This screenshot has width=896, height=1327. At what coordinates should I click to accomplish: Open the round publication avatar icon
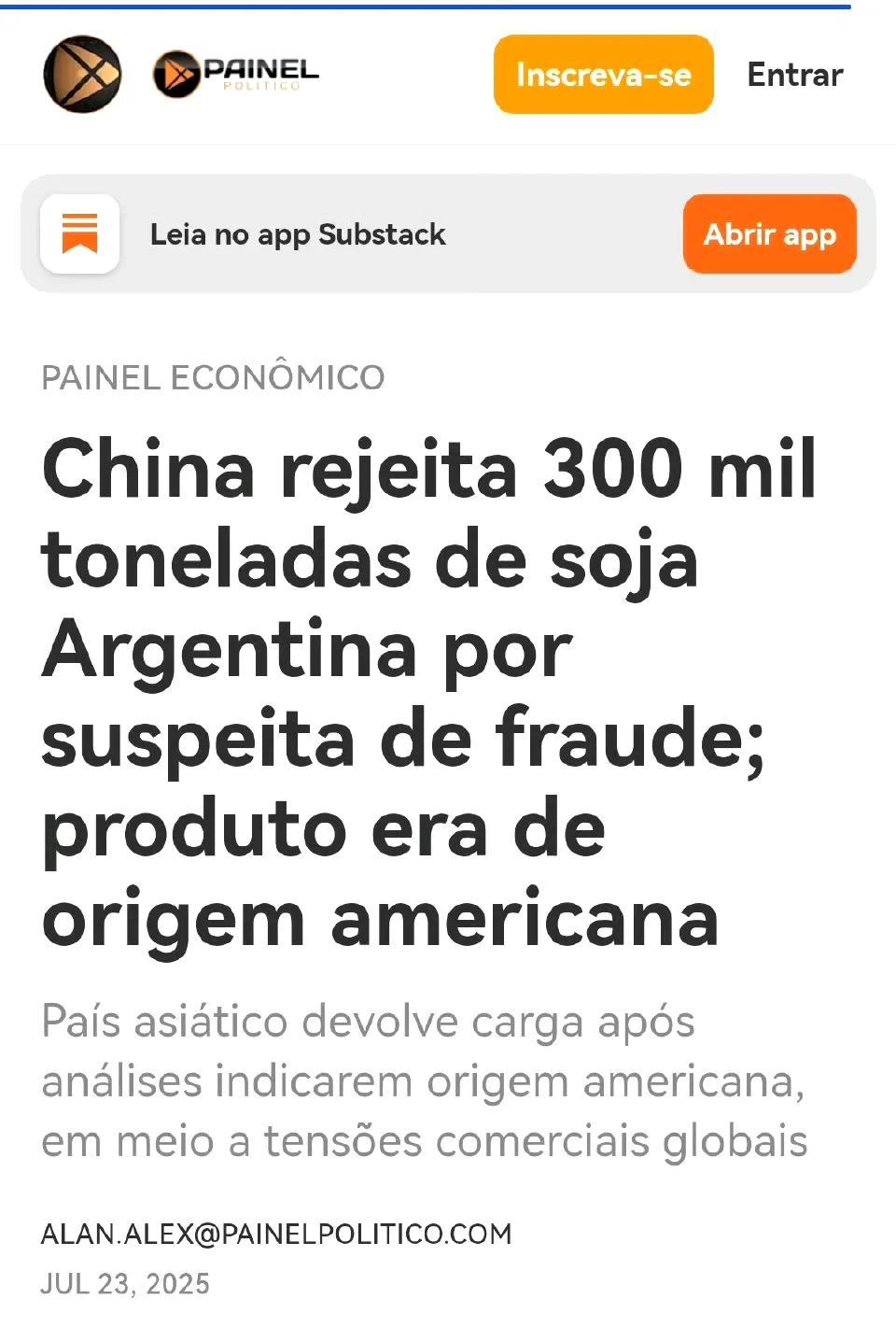pyautogui.click(x=82, y=74)
